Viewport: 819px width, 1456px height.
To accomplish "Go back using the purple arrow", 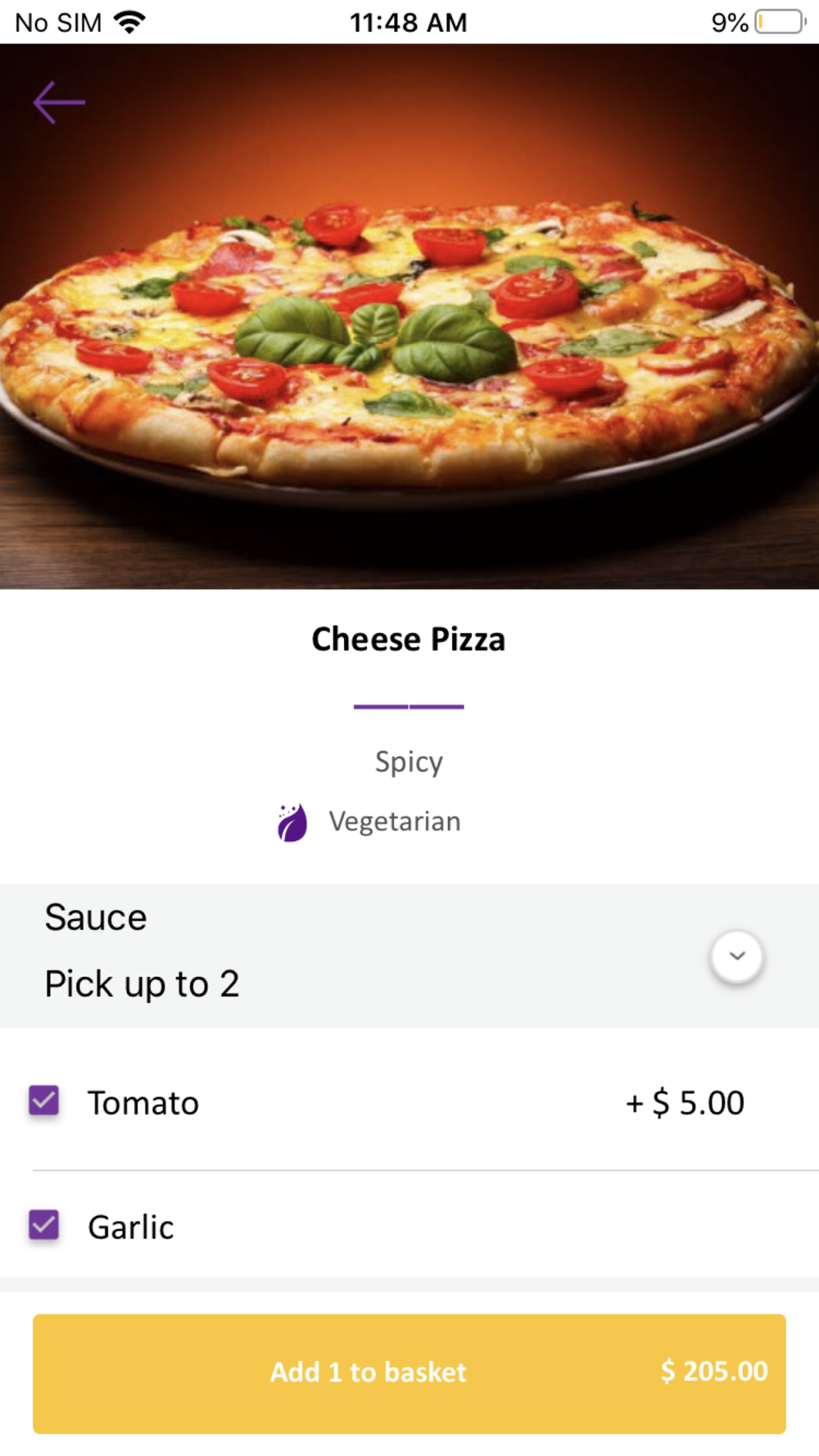I will pyautogui.click(x=59, y=102).
